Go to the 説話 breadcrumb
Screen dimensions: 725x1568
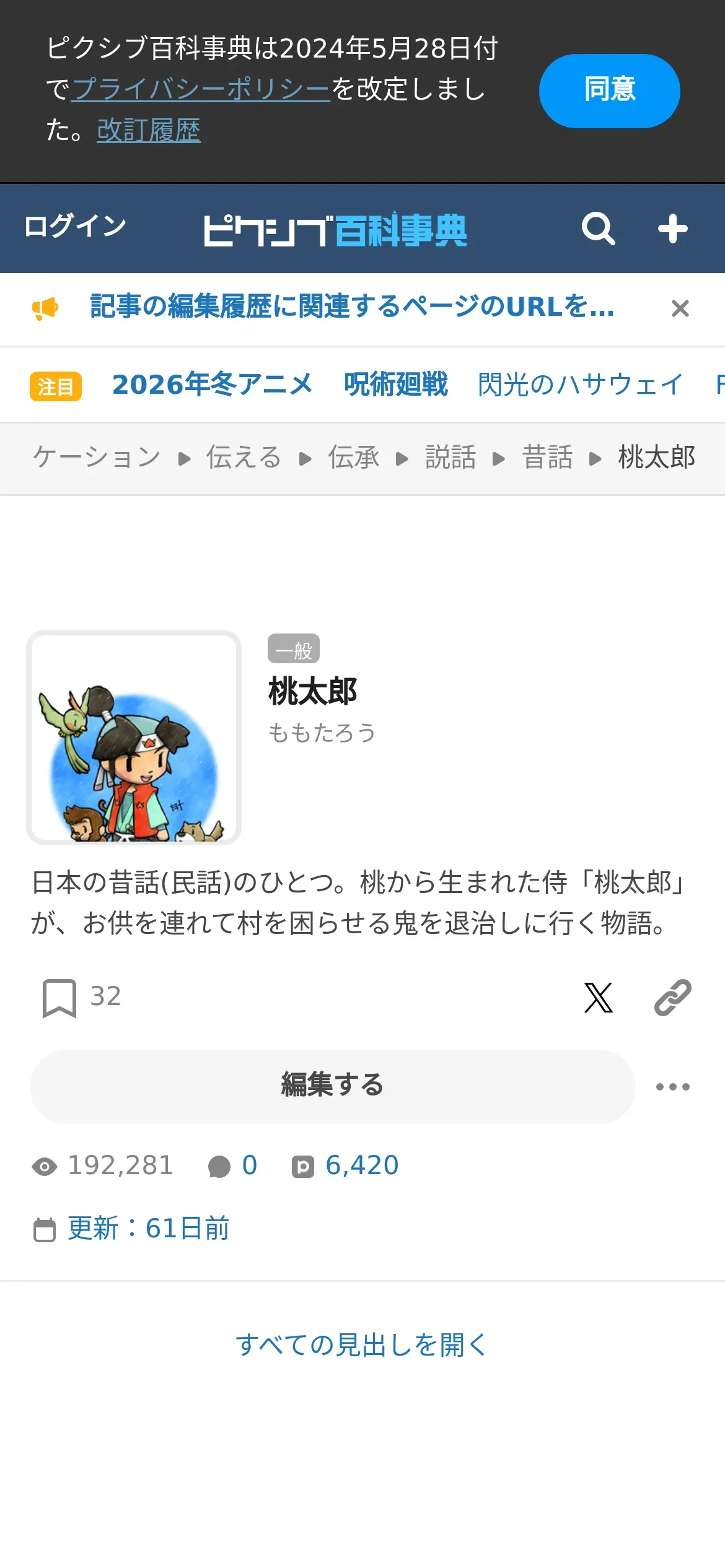click(x=450, y=458)
